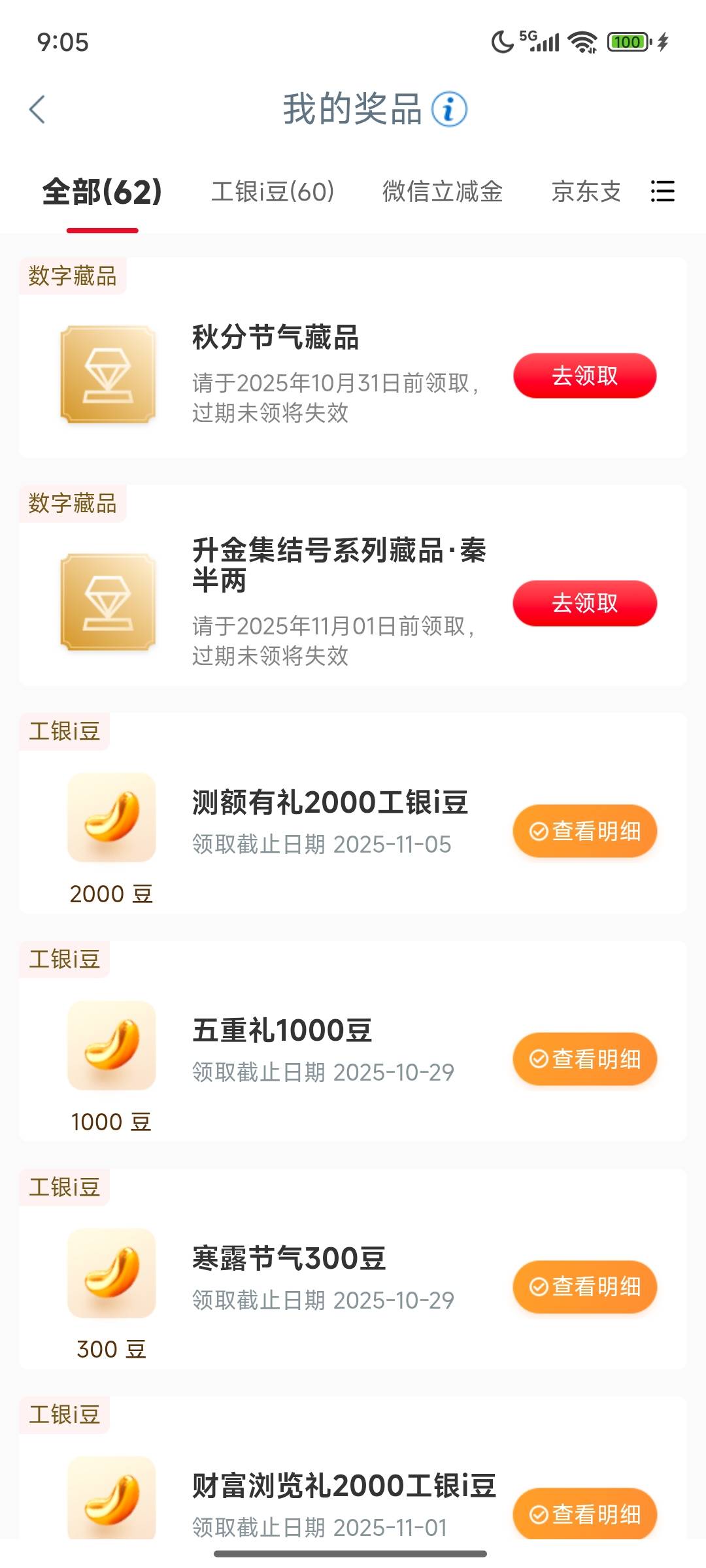Screen dimensions: 706x1568
Task: Expand the full category list icon
Action: pos(662,192)
